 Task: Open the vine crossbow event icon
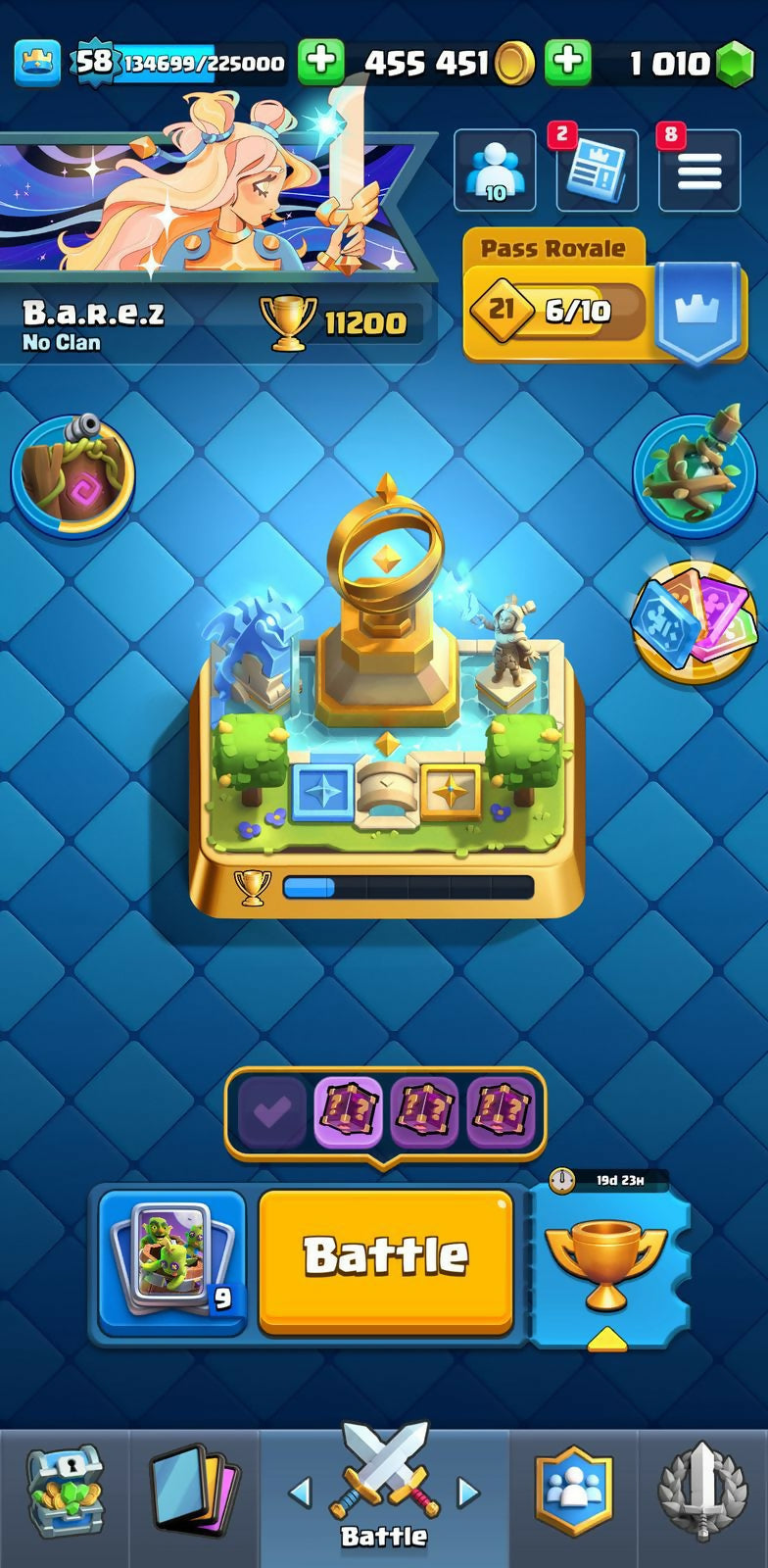(694, 474)
